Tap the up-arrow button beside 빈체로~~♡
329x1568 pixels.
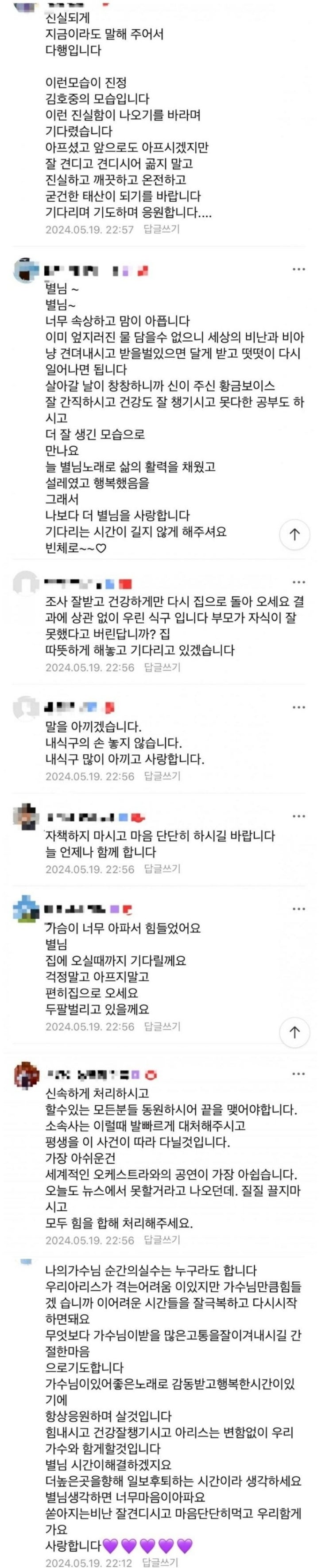click(x=294, y=534)
